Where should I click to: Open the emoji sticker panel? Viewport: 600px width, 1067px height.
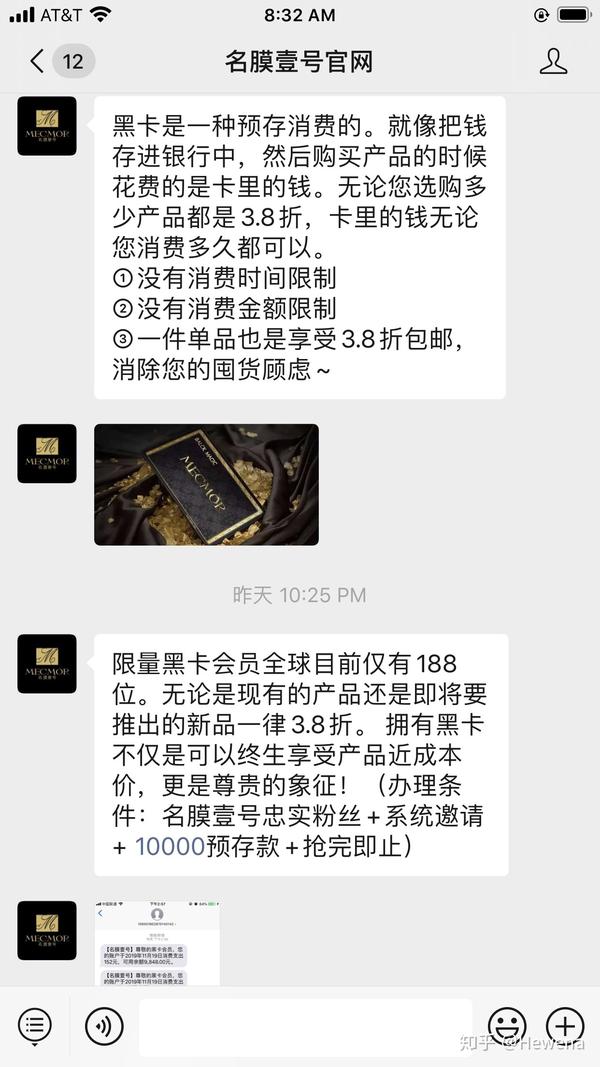(507, 1025)
